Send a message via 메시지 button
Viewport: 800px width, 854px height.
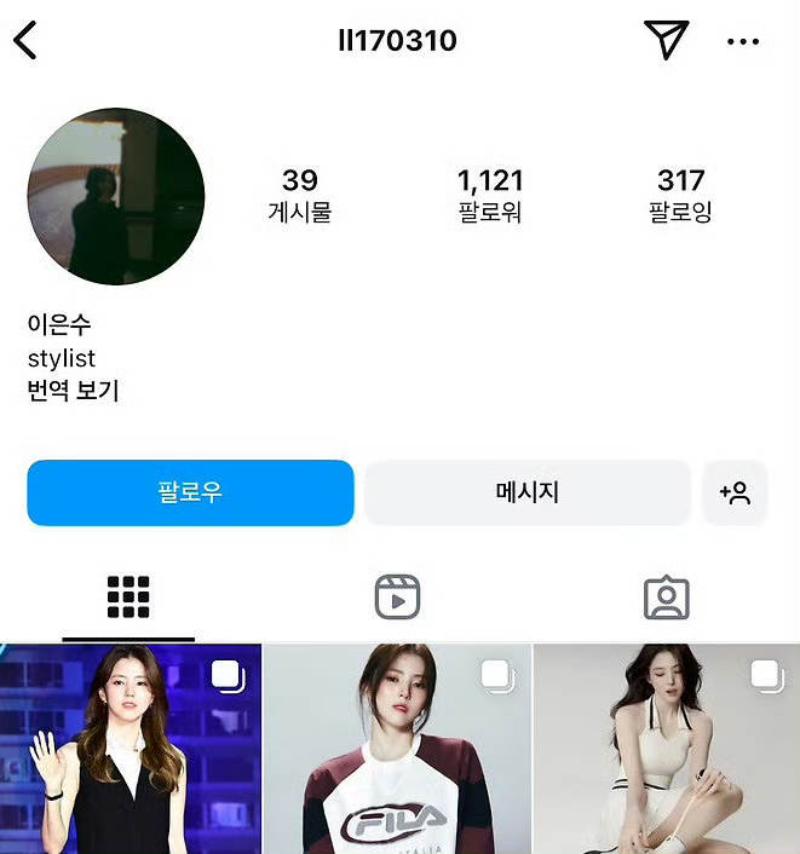click(527, 493)
